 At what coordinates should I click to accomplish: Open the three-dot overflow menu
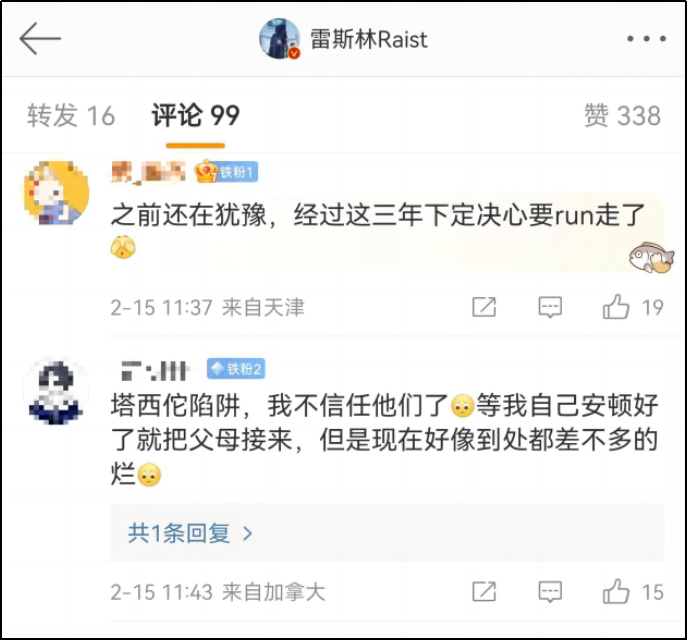(x=646, y=39)
